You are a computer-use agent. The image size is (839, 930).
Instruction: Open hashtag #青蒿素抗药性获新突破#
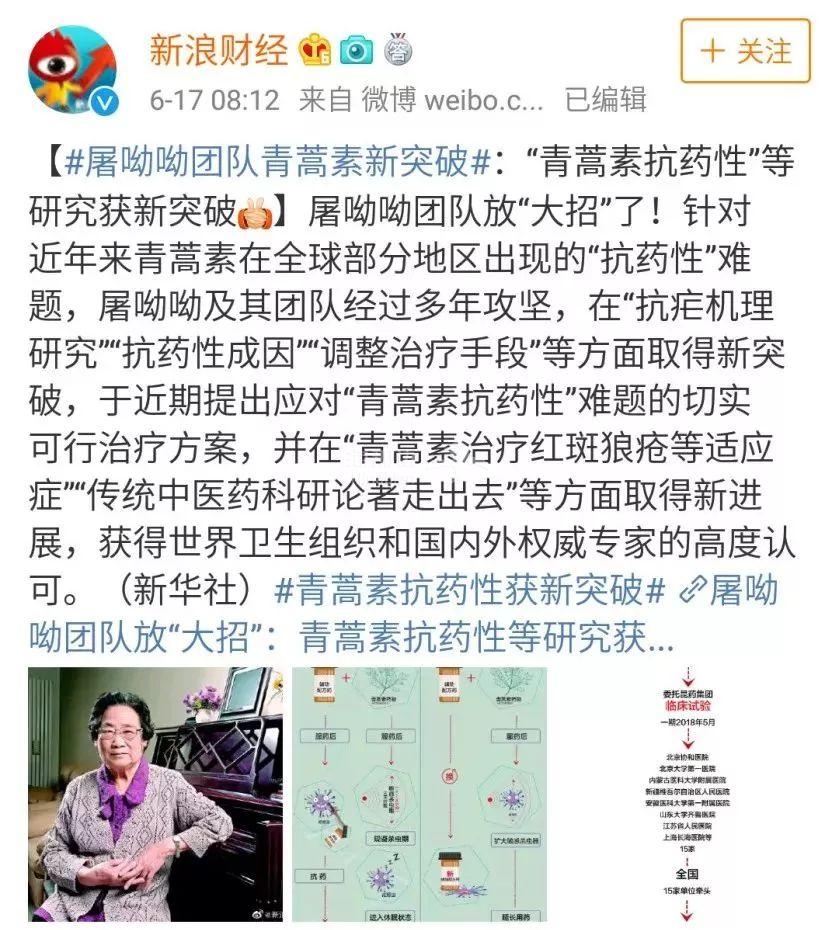[468, 591]
